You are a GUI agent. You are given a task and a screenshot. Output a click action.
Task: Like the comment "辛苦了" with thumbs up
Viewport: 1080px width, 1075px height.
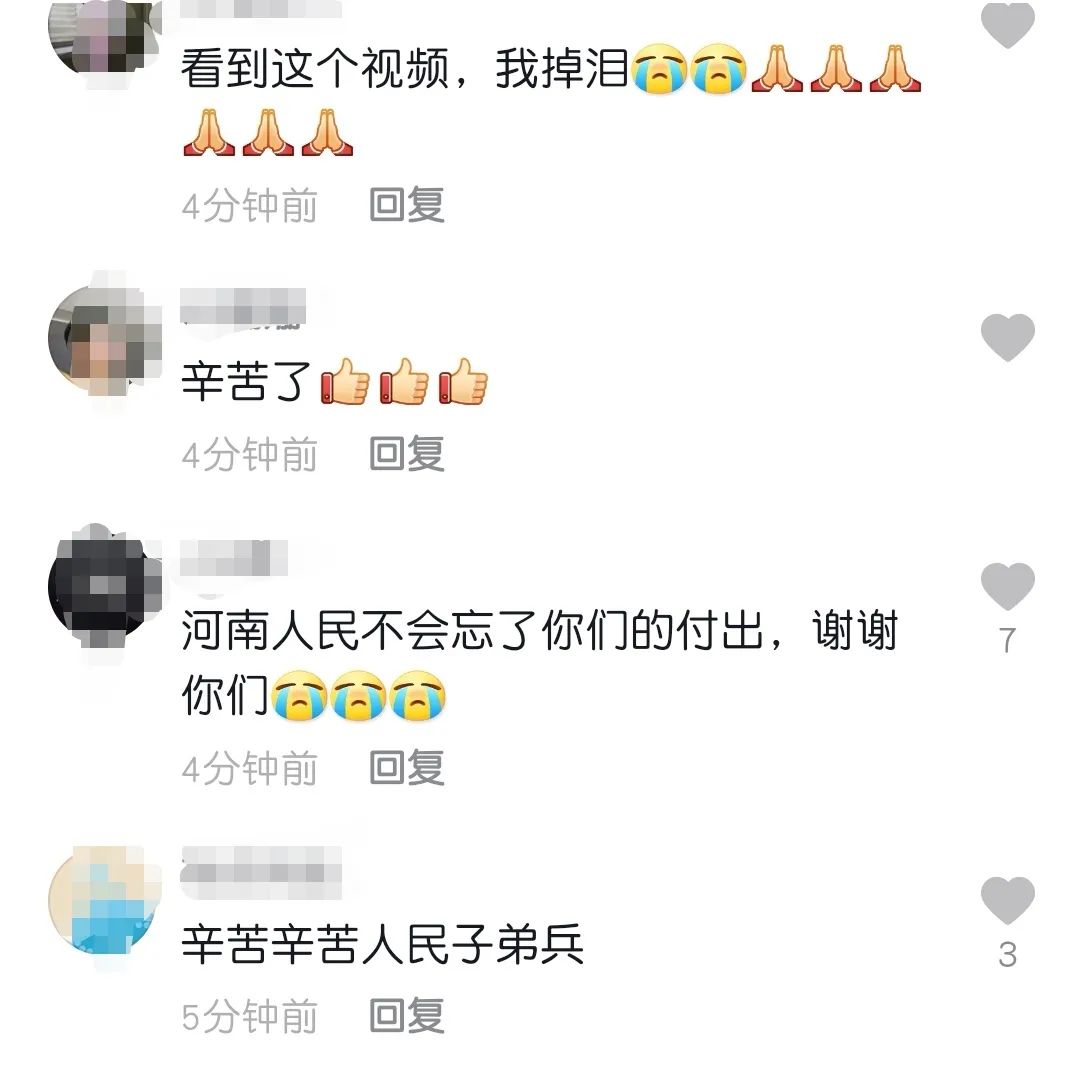(1007, 337)
